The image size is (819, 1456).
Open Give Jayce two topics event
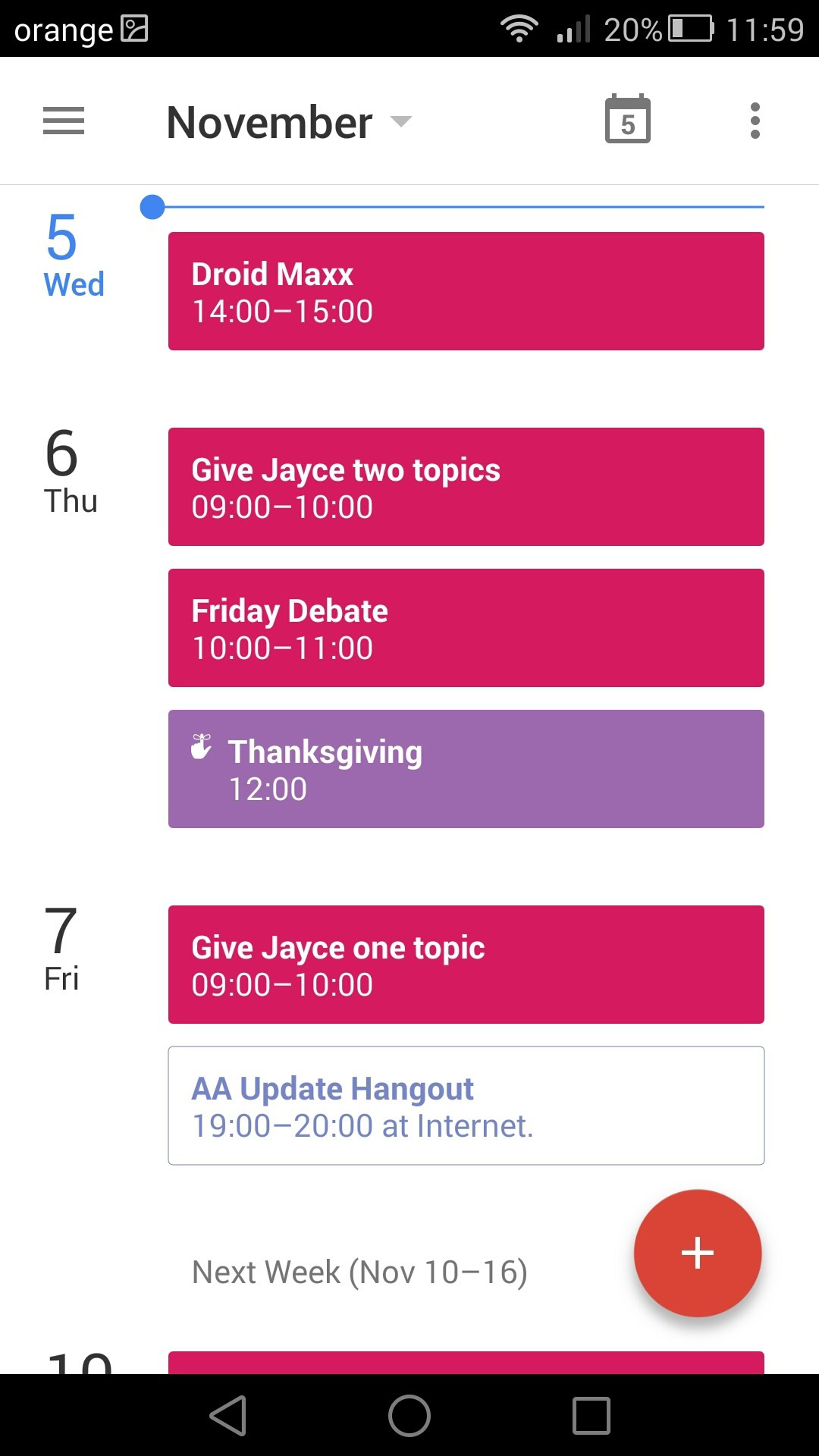pyautogui.click(x=466, y=487)
